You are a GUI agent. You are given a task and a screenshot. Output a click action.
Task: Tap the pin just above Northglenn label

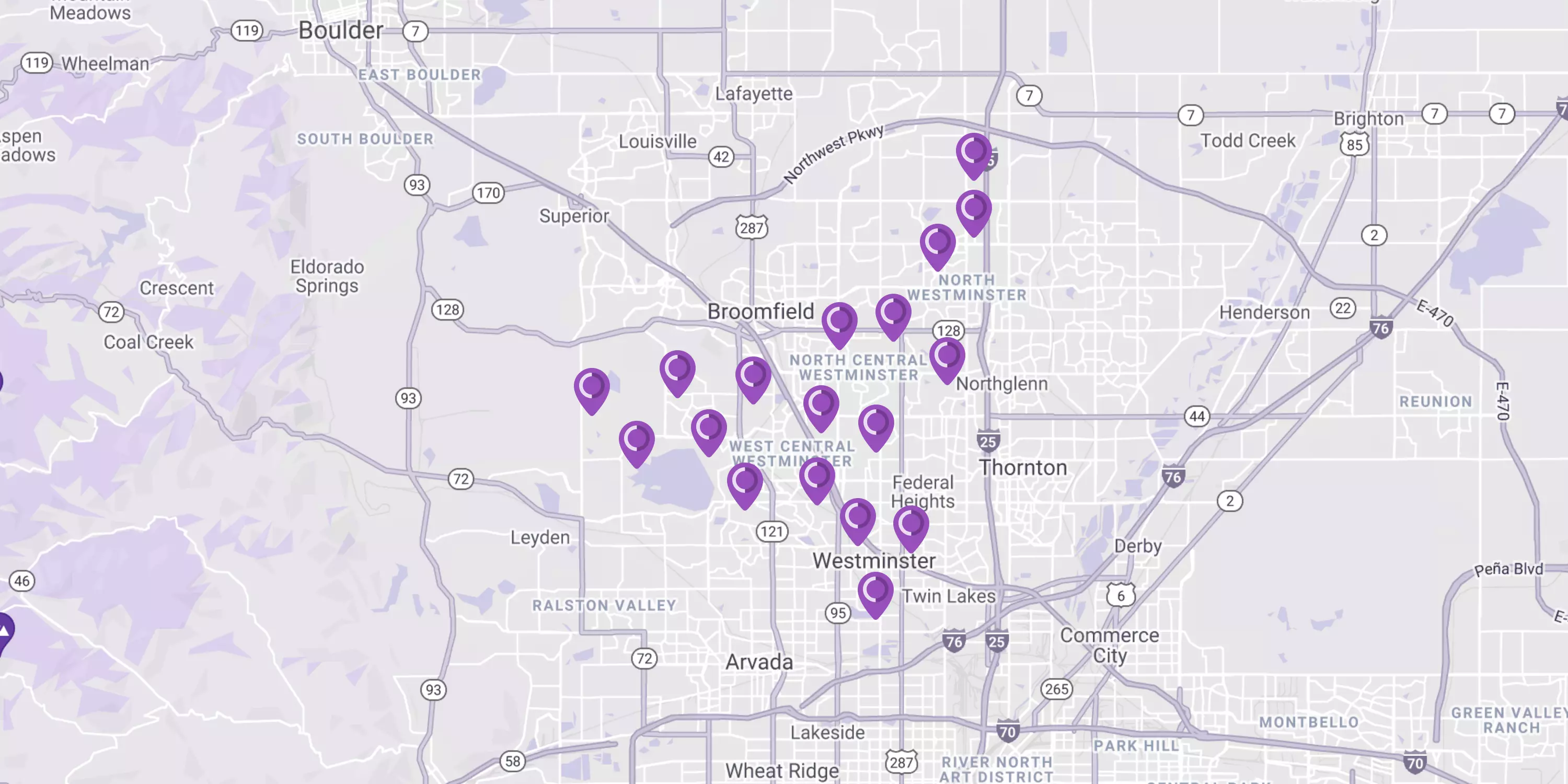pyautogui.click(x=947, y=358)
